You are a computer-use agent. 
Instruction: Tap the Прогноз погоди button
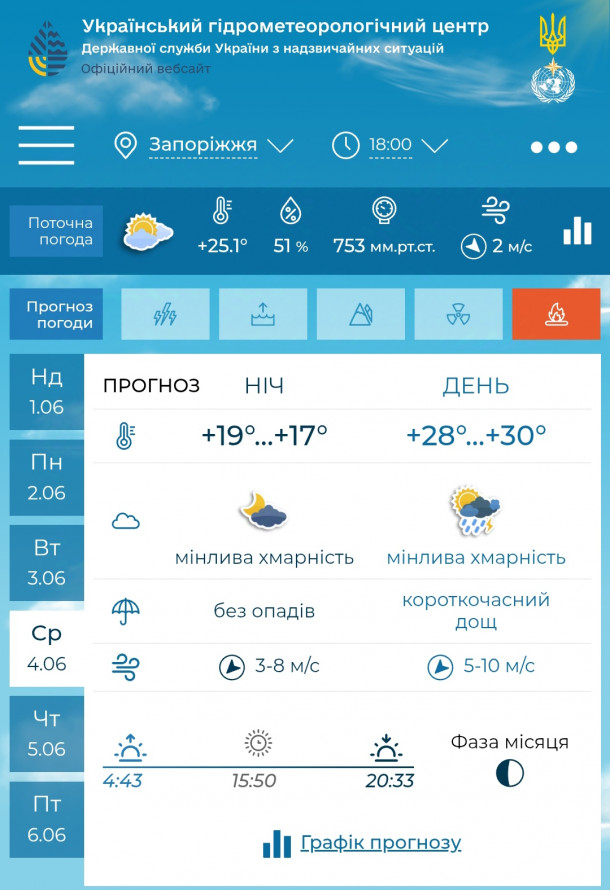(60, 314)
